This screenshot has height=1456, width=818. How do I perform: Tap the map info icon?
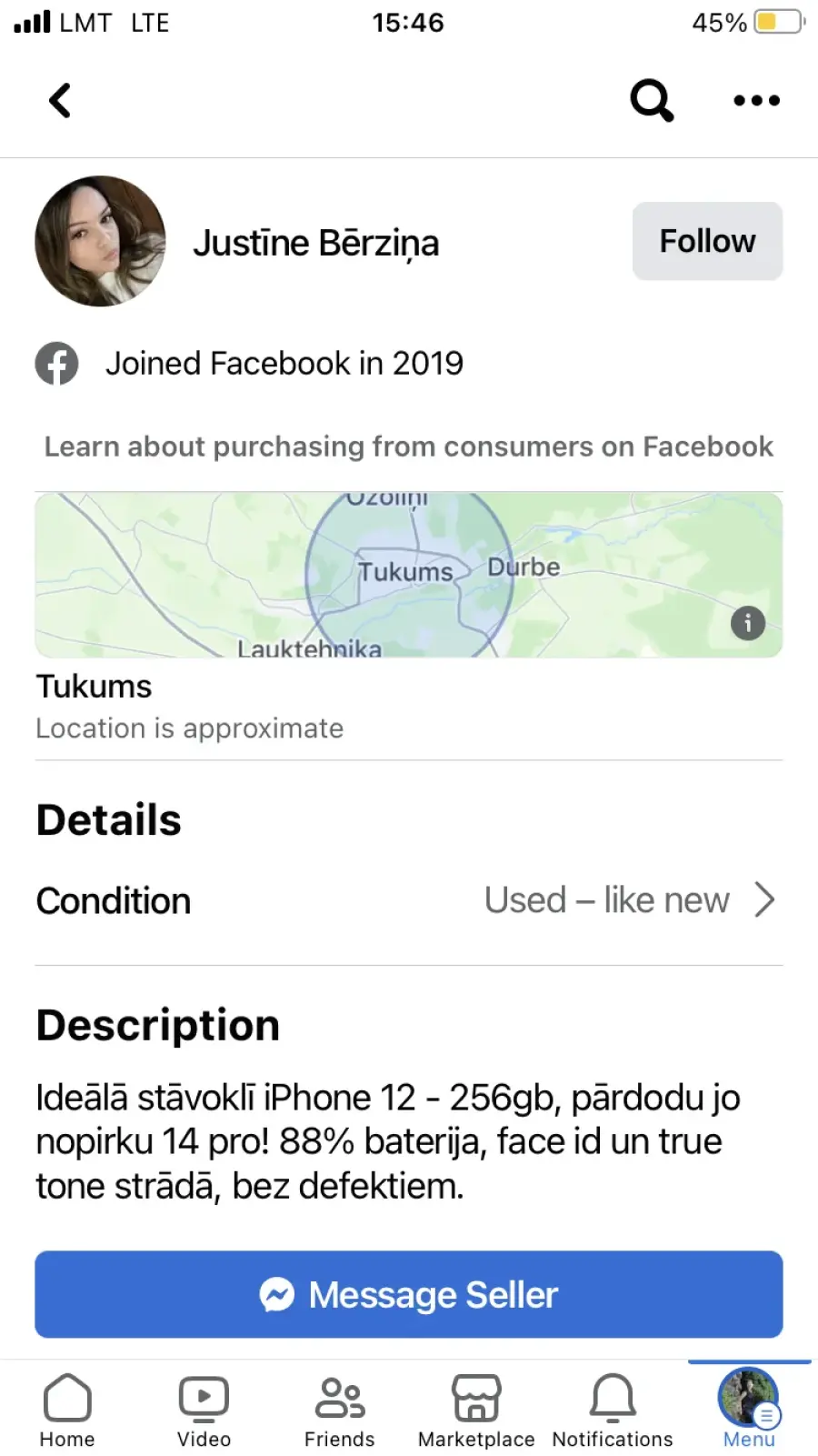click(748, 623)
